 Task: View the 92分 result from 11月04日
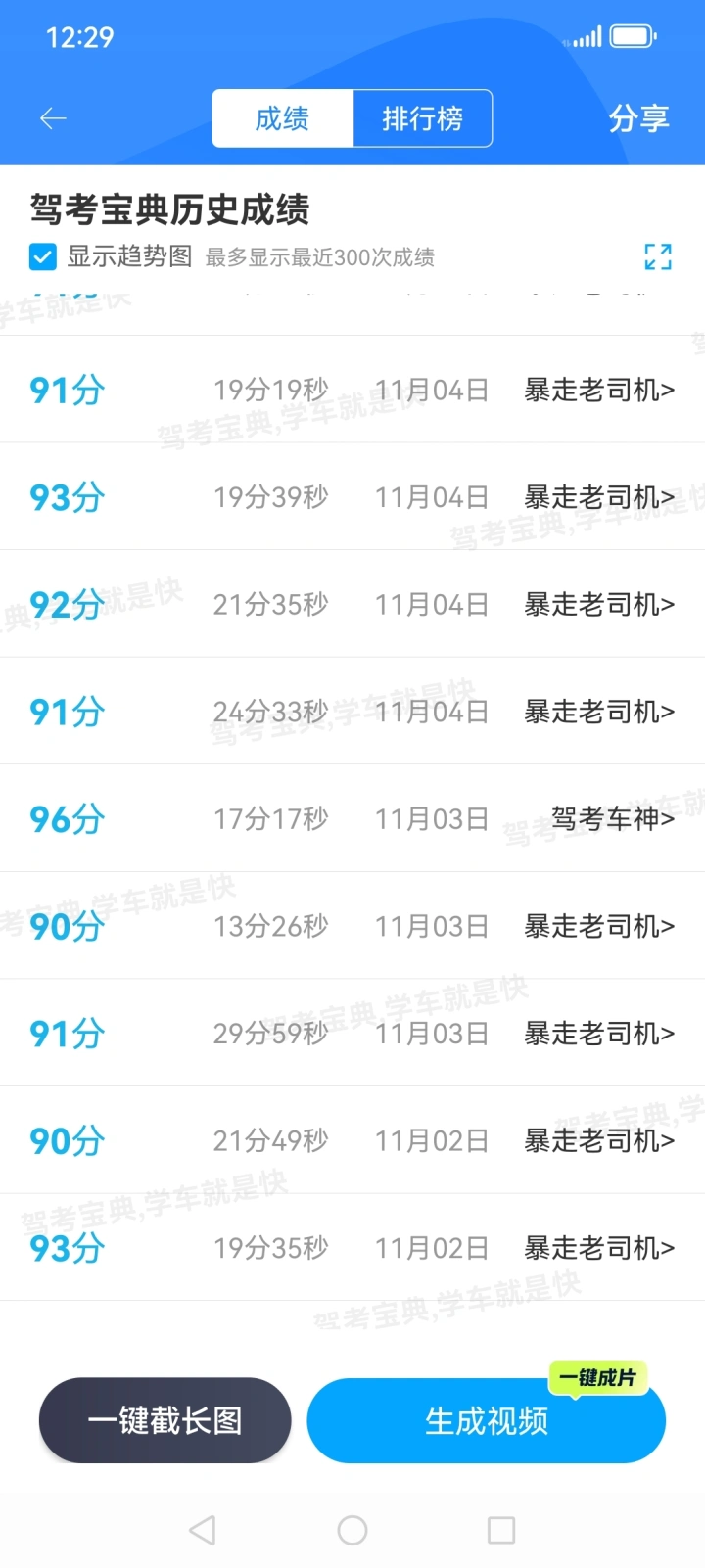point(352,605)
